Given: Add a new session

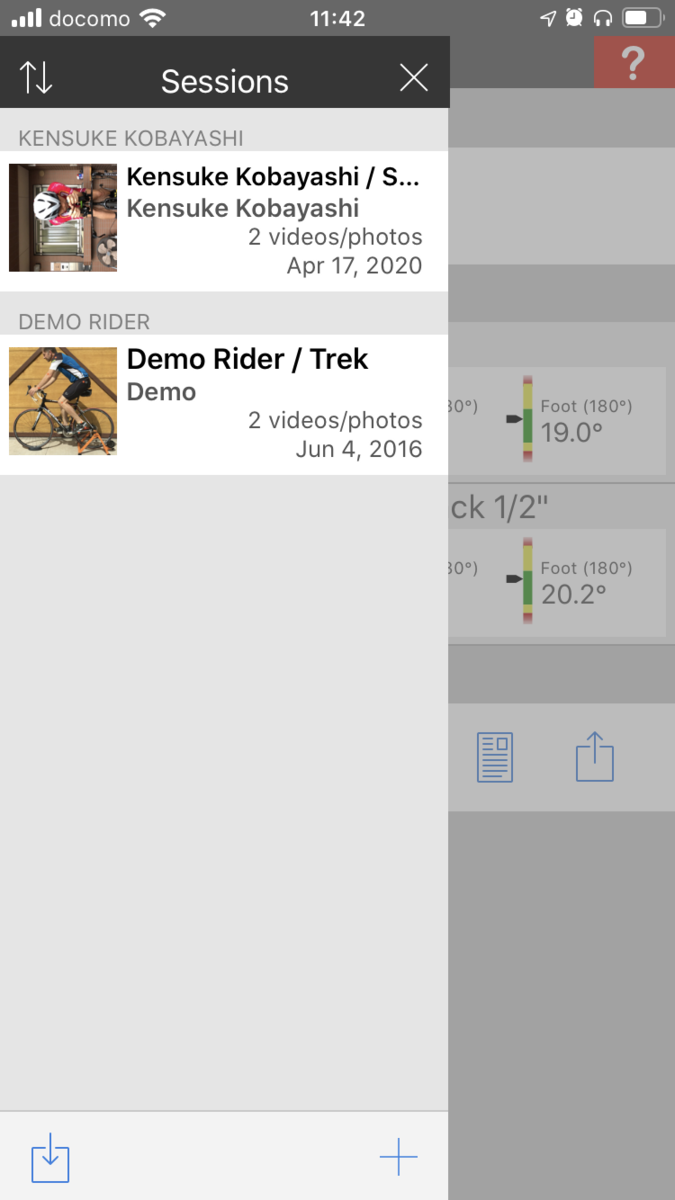Looking at the screenshot, I should pyautogui.click(x=398, y=1158).
